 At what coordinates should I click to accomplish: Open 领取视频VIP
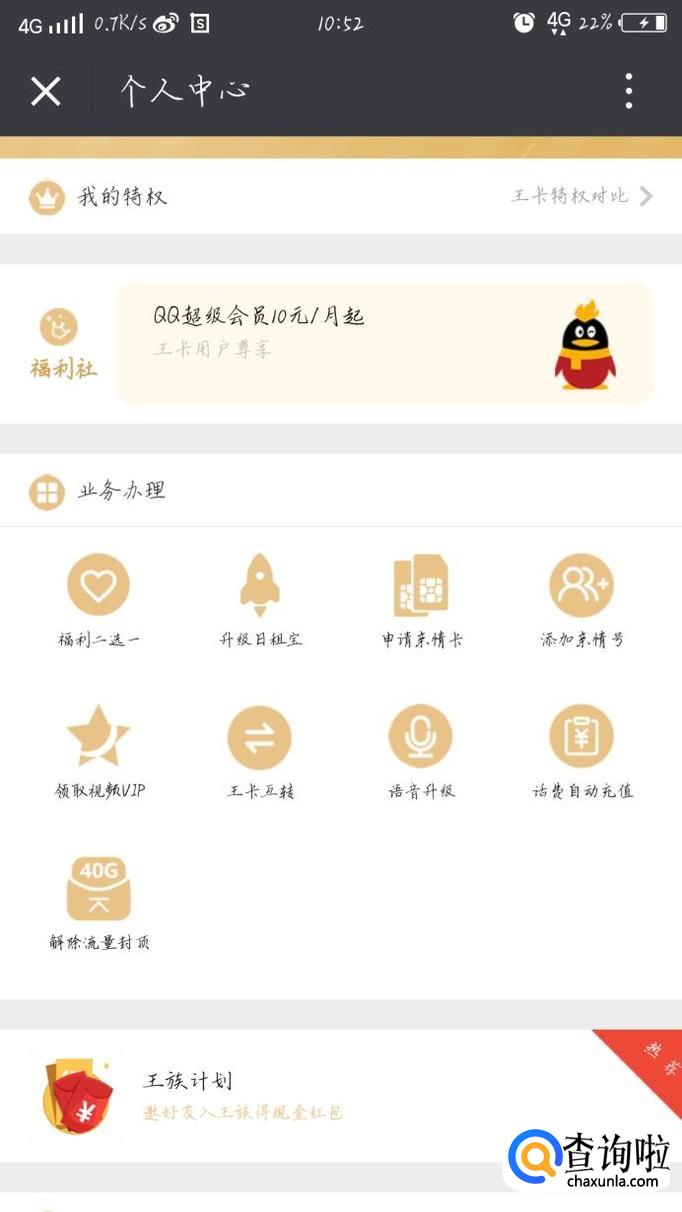pyautogui.click(x=98, y=752)
